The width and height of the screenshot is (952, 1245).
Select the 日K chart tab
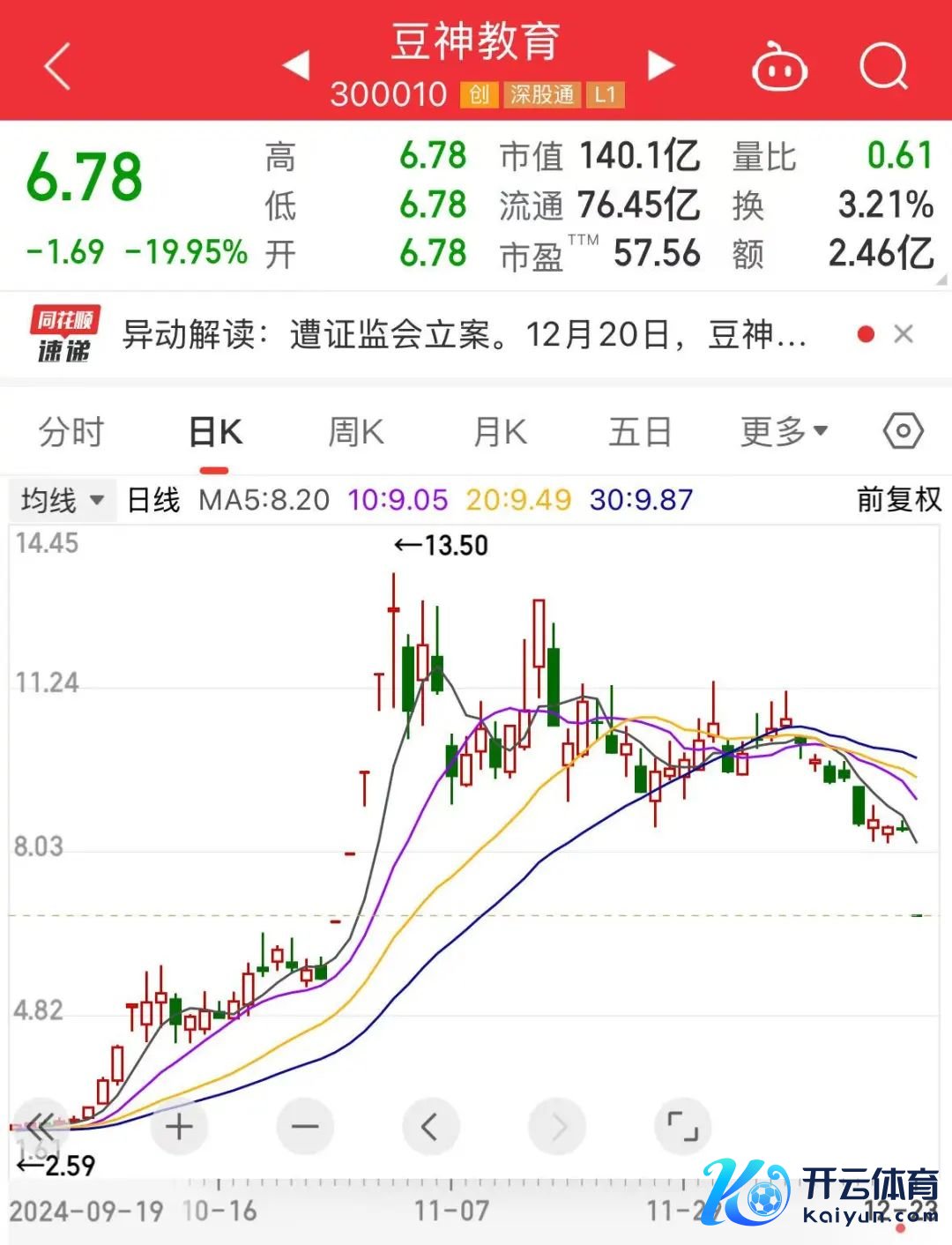coord(215,432)
